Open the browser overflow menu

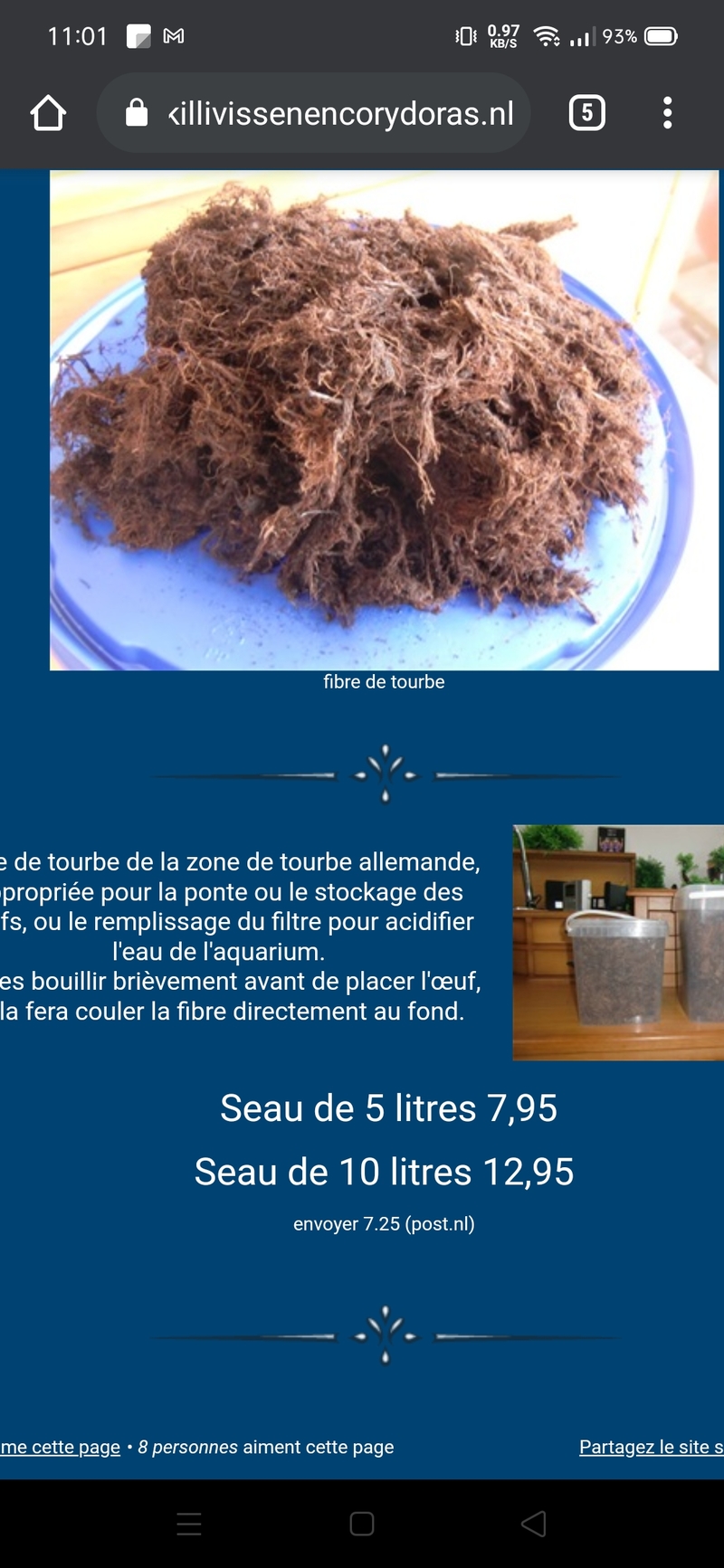click(667, 113)
